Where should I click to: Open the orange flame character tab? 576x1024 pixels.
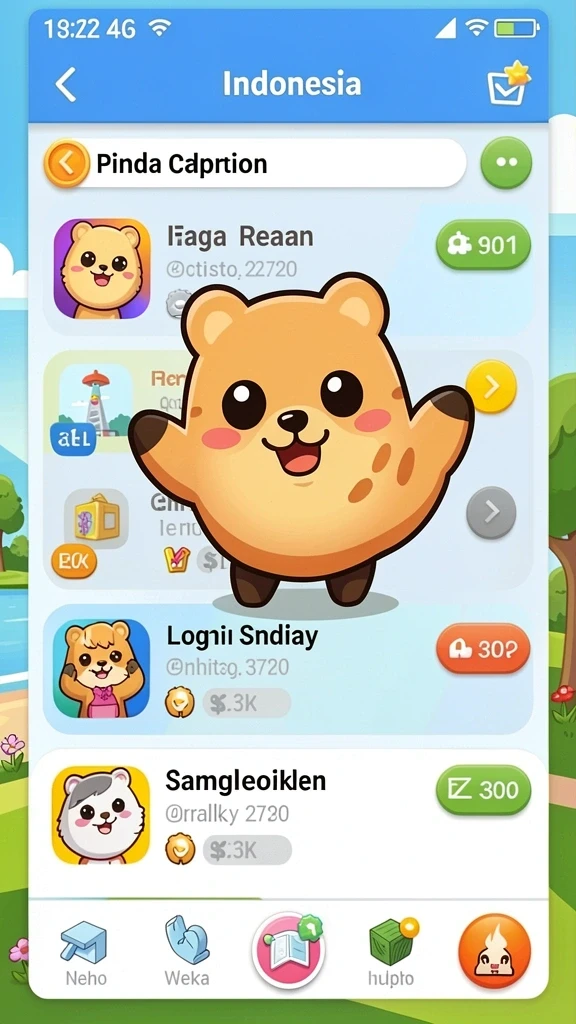[494, 951]
